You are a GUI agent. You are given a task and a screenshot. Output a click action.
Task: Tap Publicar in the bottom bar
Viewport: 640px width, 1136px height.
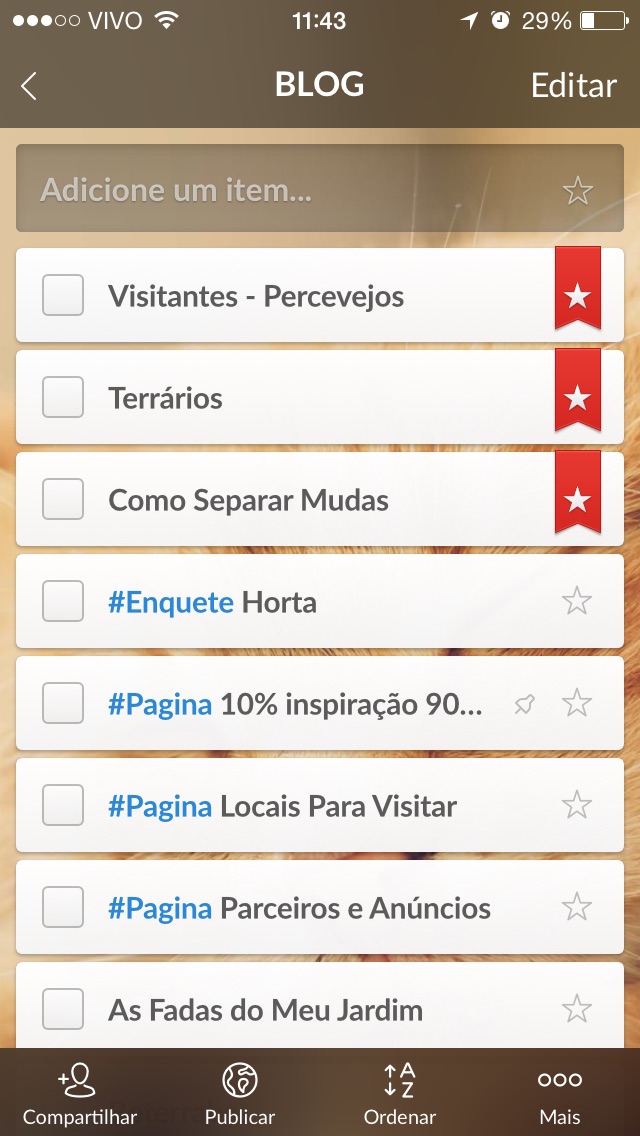pyautogui.click(x=240, y=1094)
